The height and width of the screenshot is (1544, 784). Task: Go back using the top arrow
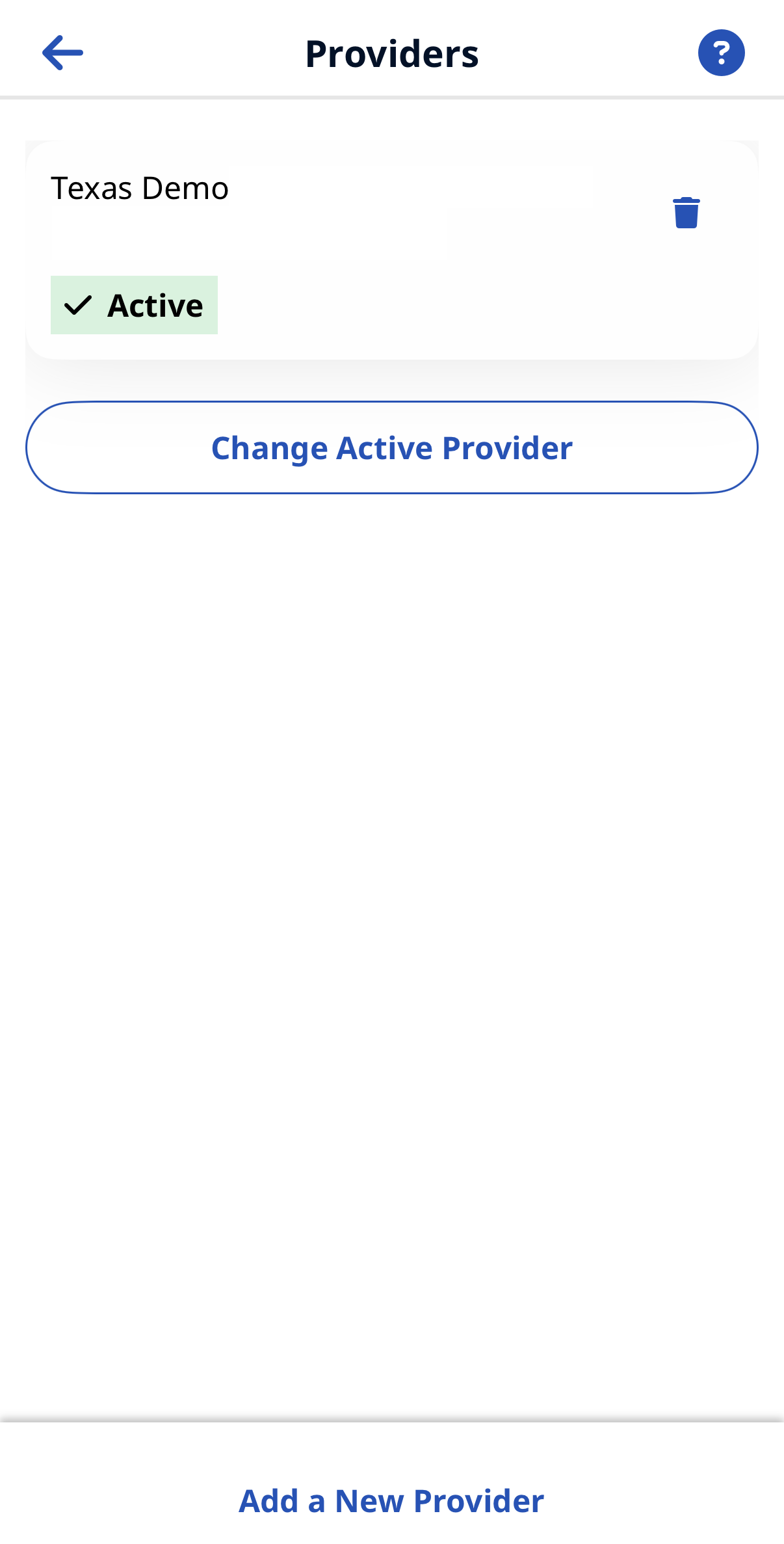point(62,53)
